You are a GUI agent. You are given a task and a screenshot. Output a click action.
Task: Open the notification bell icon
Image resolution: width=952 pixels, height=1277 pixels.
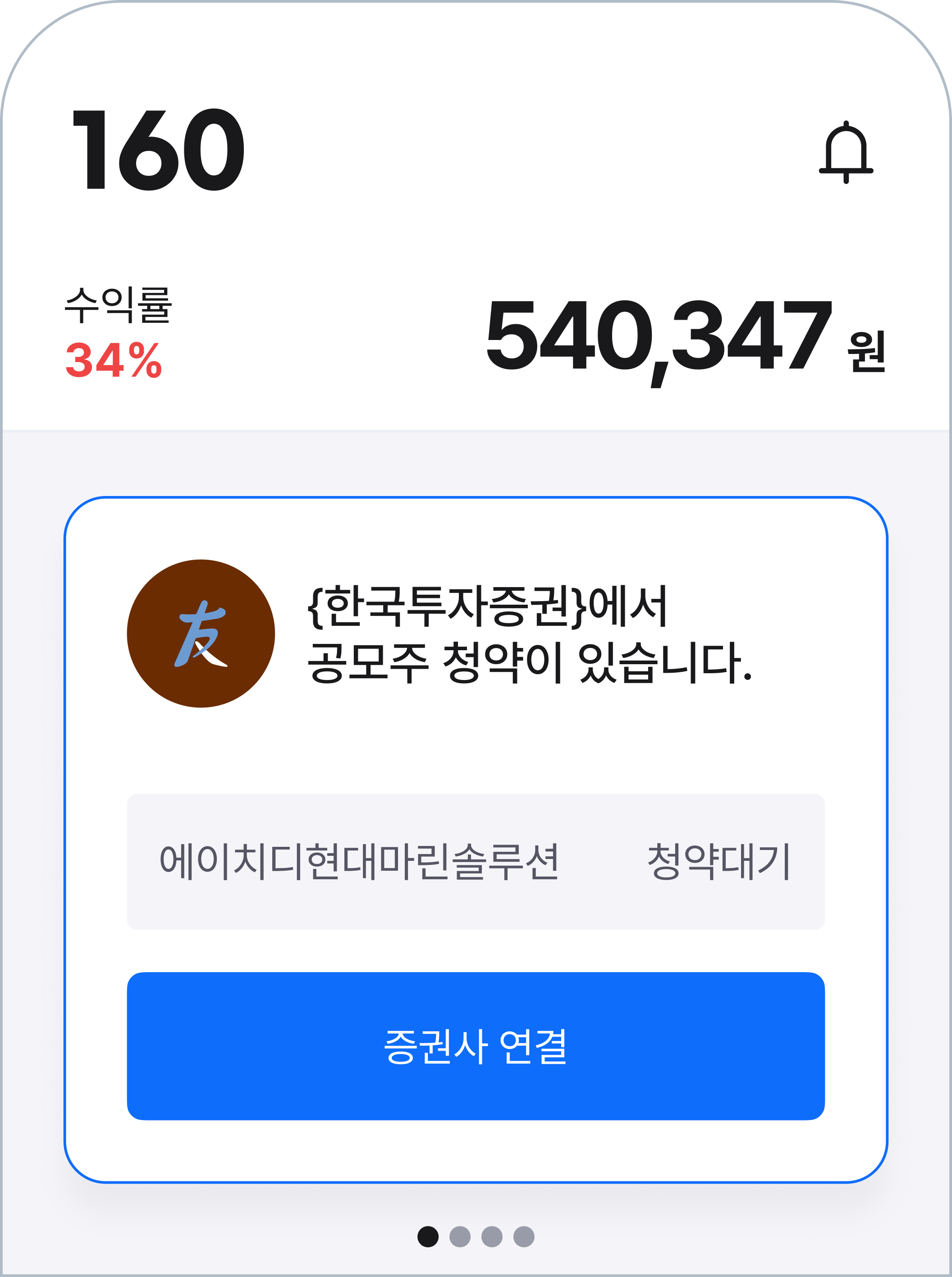point(847,152)
